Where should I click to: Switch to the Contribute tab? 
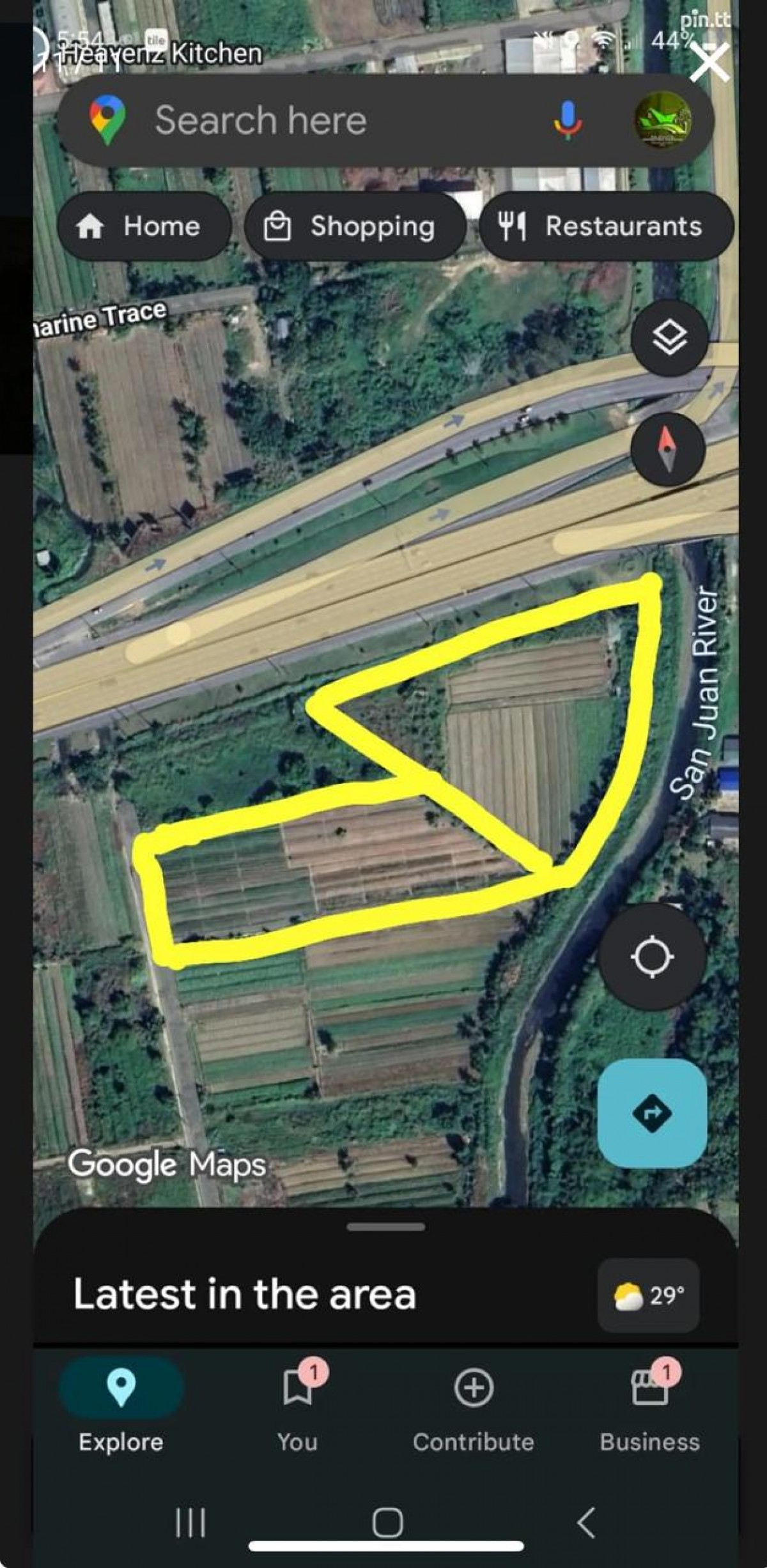tap(474, 1406)
